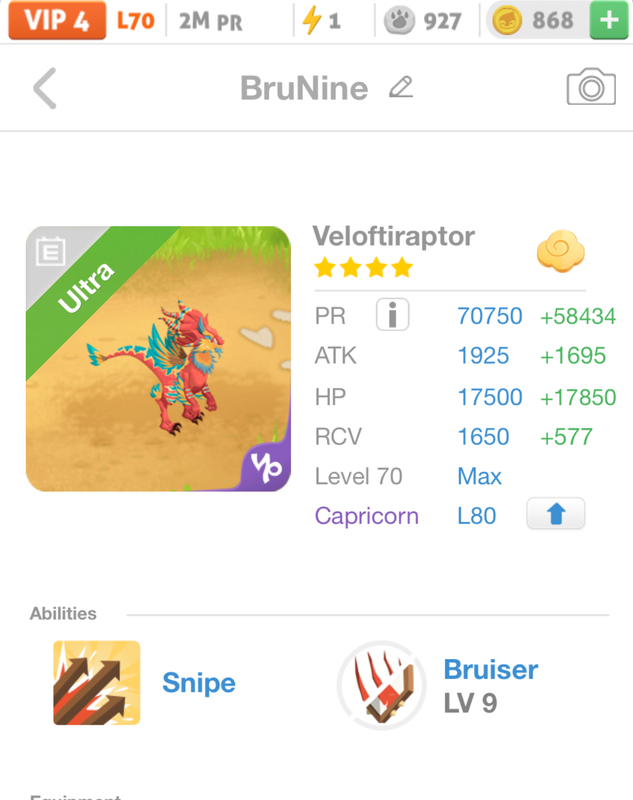Open the VIP 4 badge
Viewport: 633px width, 800px height.
pos(57,21)
